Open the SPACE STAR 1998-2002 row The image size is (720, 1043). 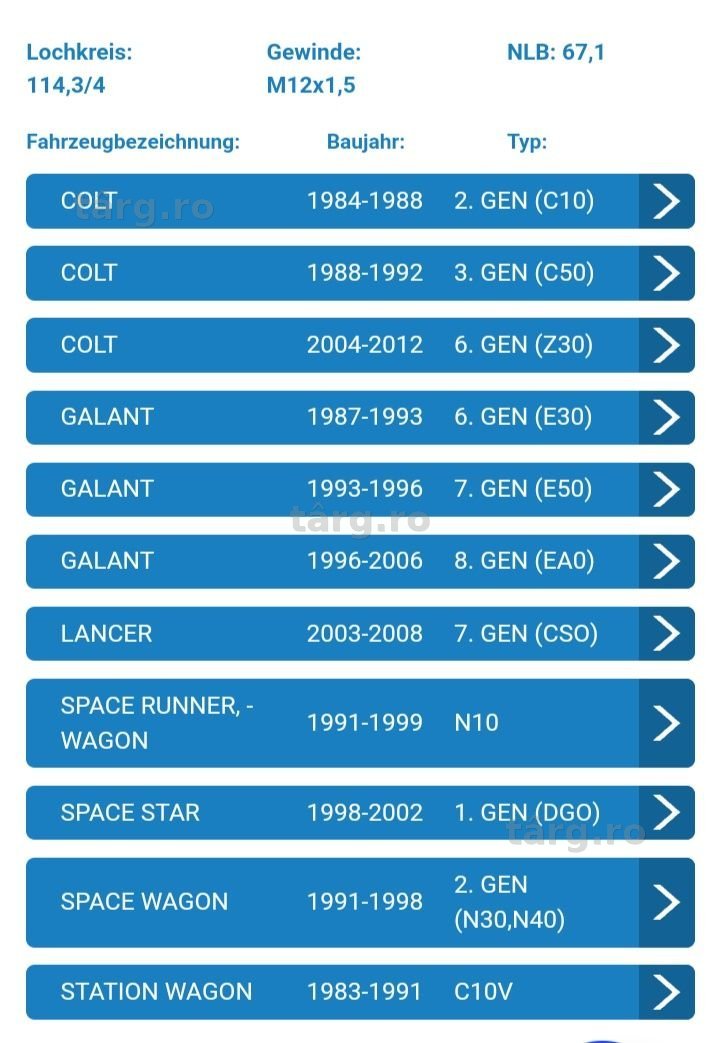click(360, 812)
